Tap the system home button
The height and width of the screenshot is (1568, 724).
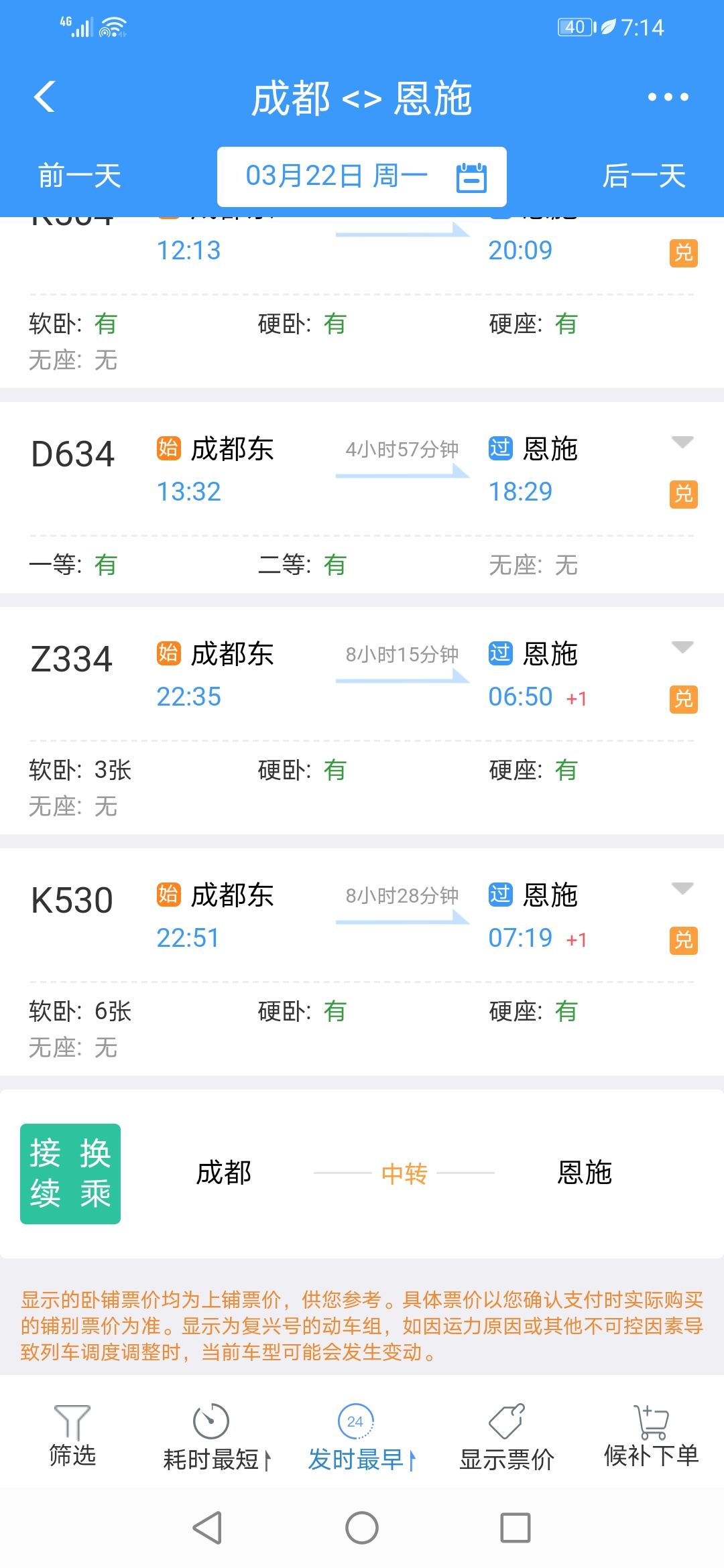tap(362, 1528)
